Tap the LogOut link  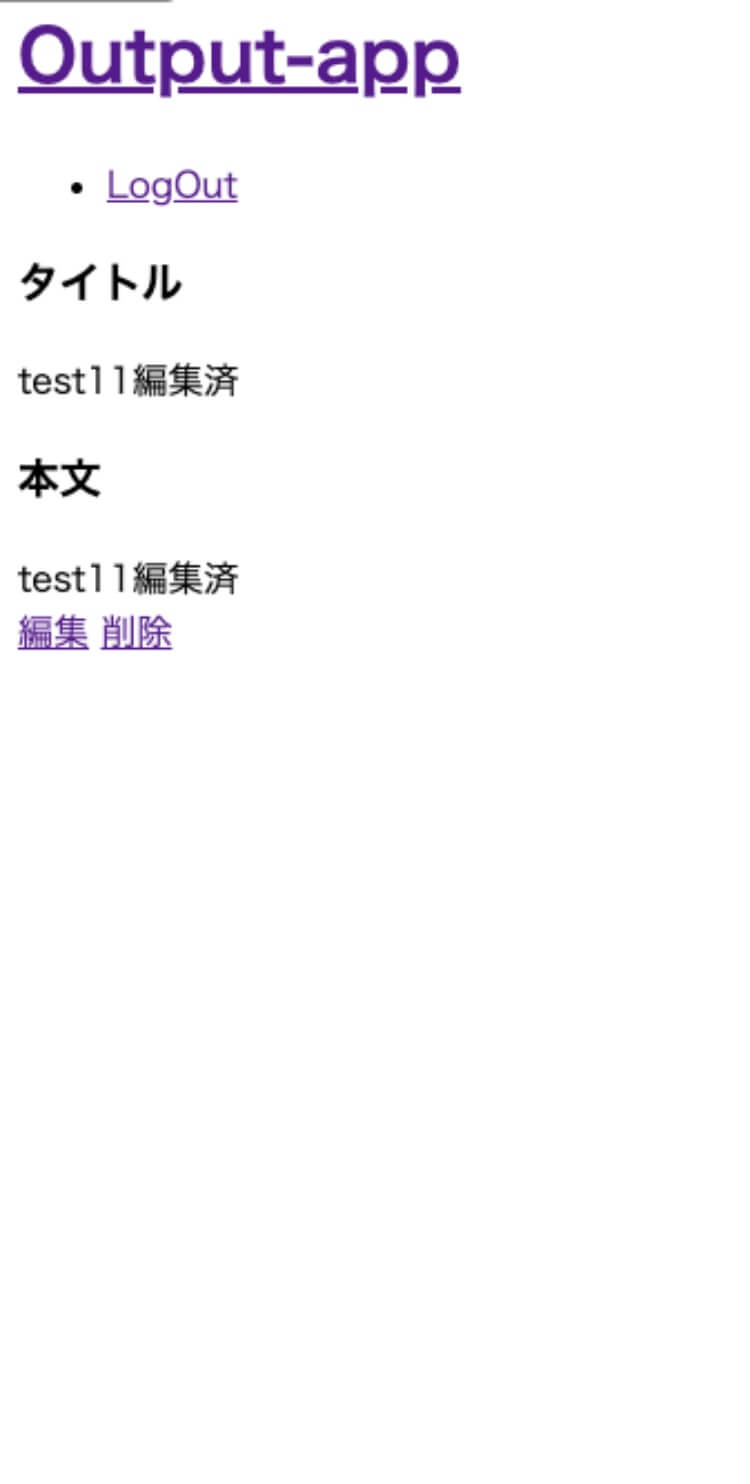tap(172, 186)
